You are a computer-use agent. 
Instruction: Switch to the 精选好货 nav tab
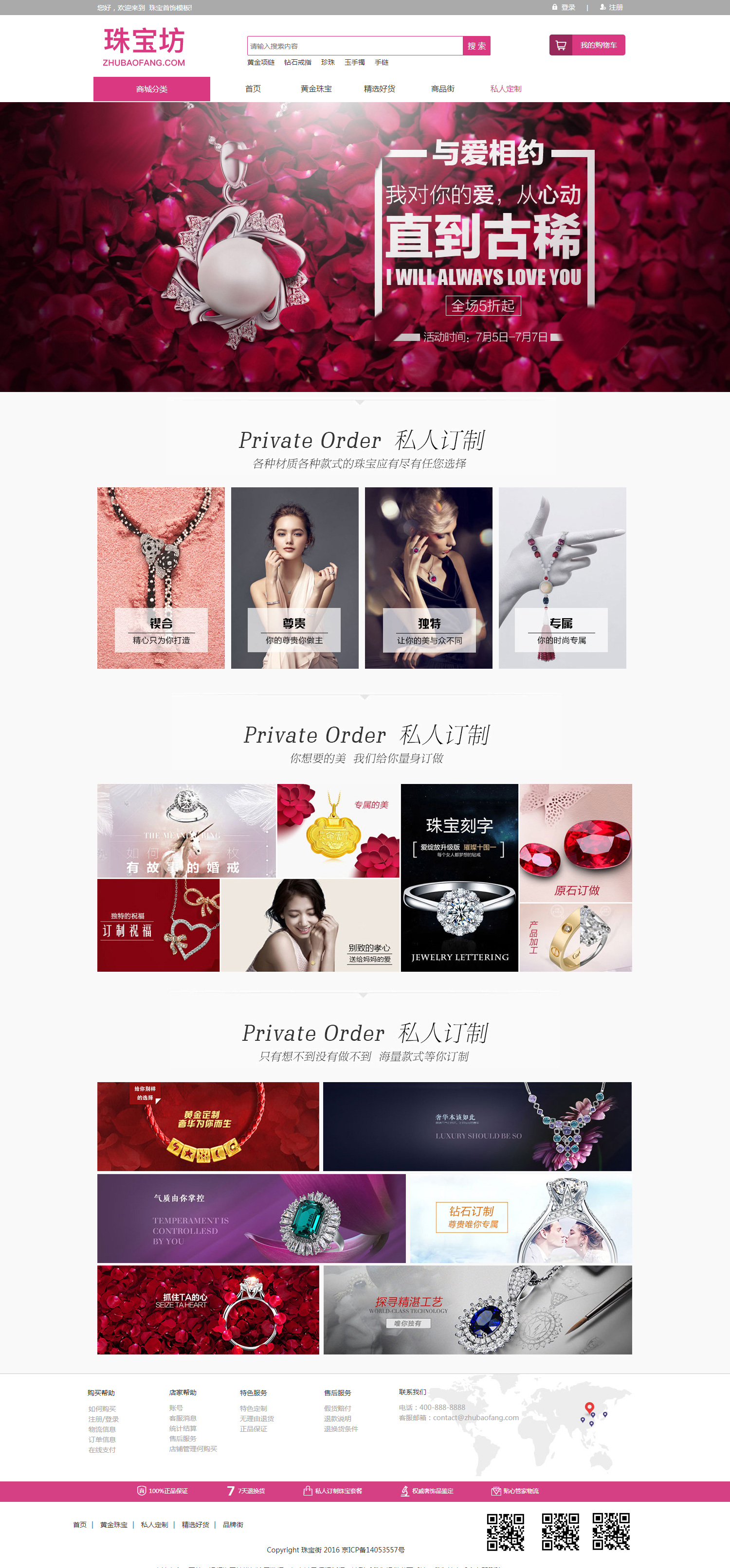click(379, 89)
